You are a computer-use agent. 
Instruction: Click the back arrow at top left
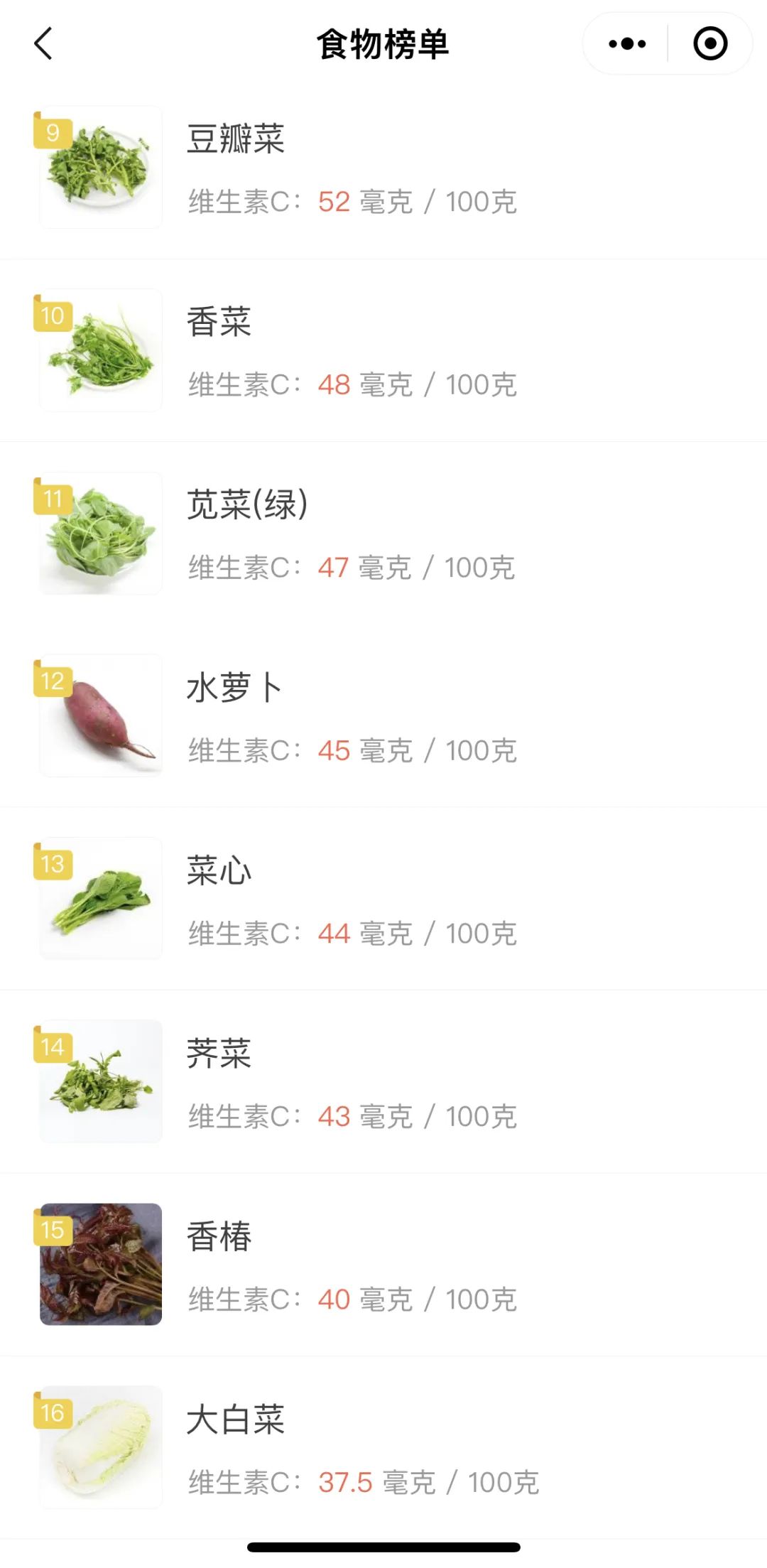(44, 44)
